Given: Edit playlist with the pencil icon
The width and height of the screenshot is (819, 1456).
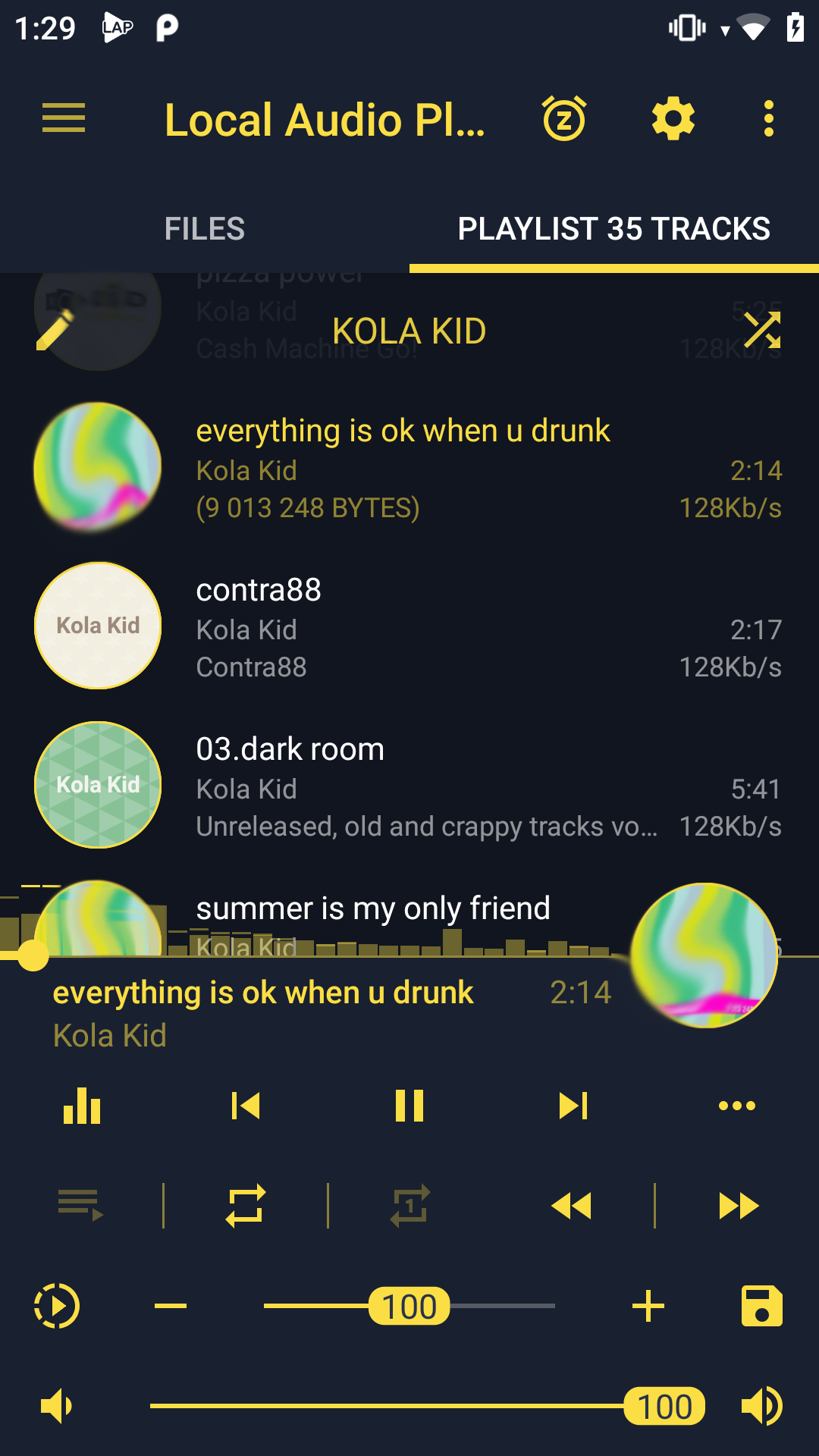Looking at the screenshot, I should coord(55,331).
